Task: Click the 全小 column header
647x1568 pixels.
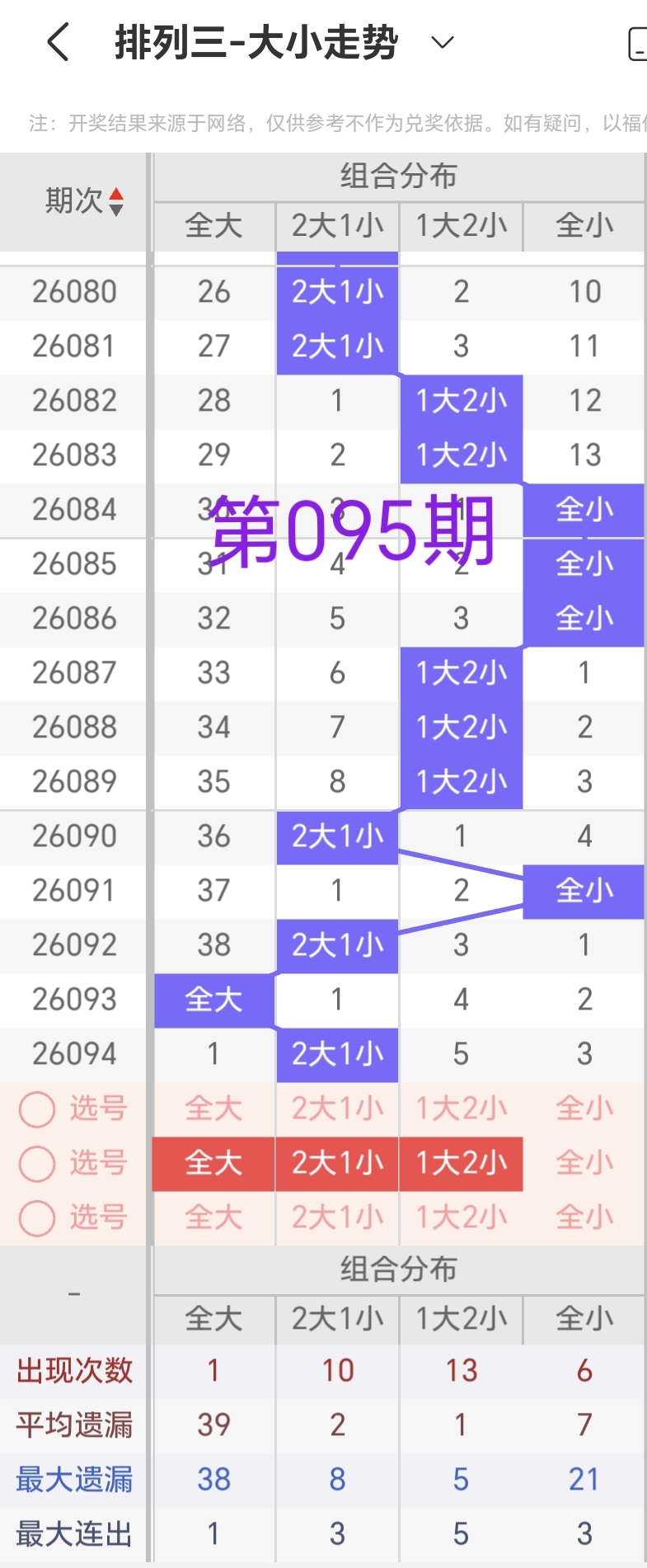Action: [584, 226]
